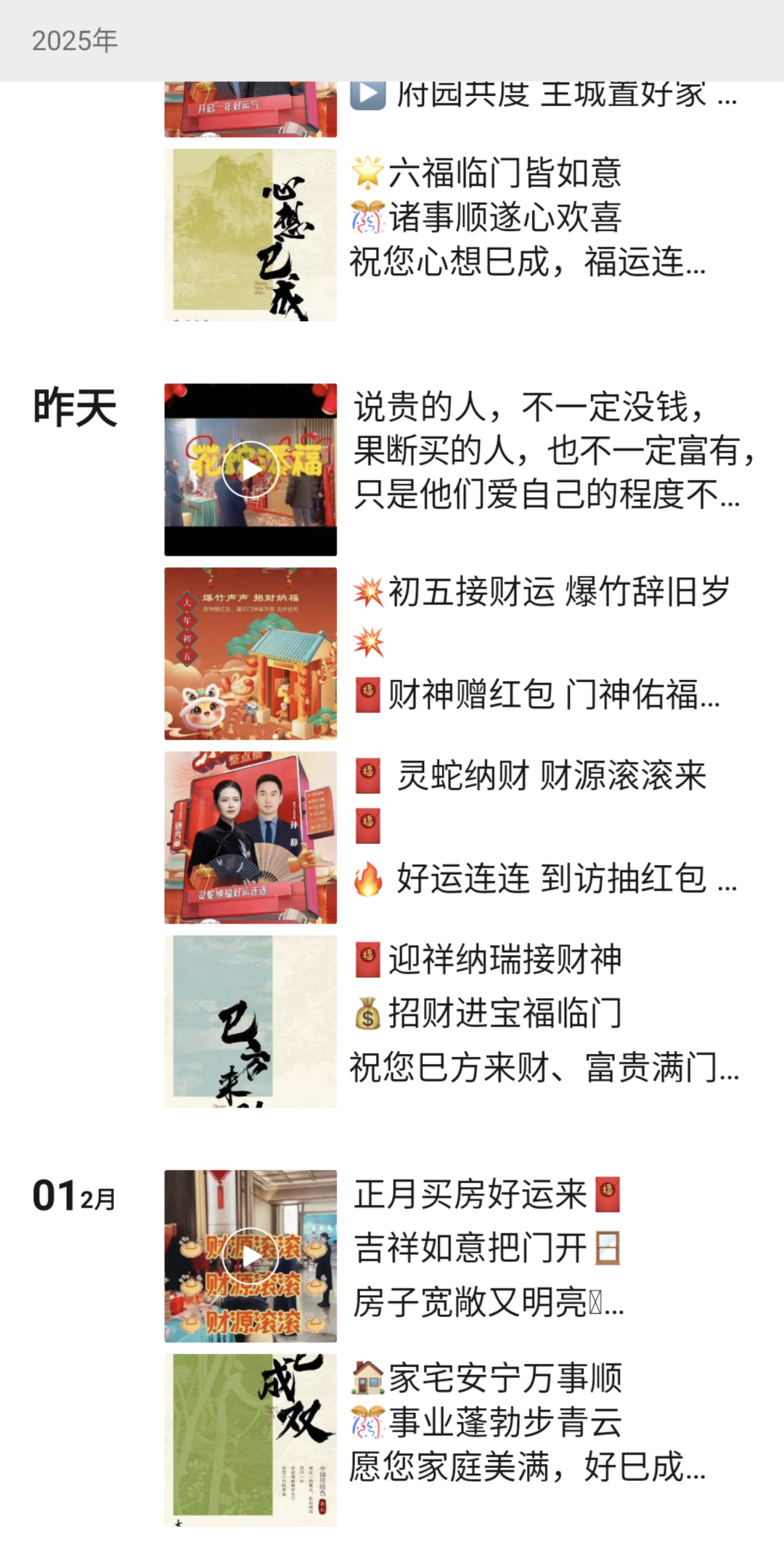Play the 说贵的人，不一定没钱 video post
The width and height of the screenshot is (784, 1542).
250,470
